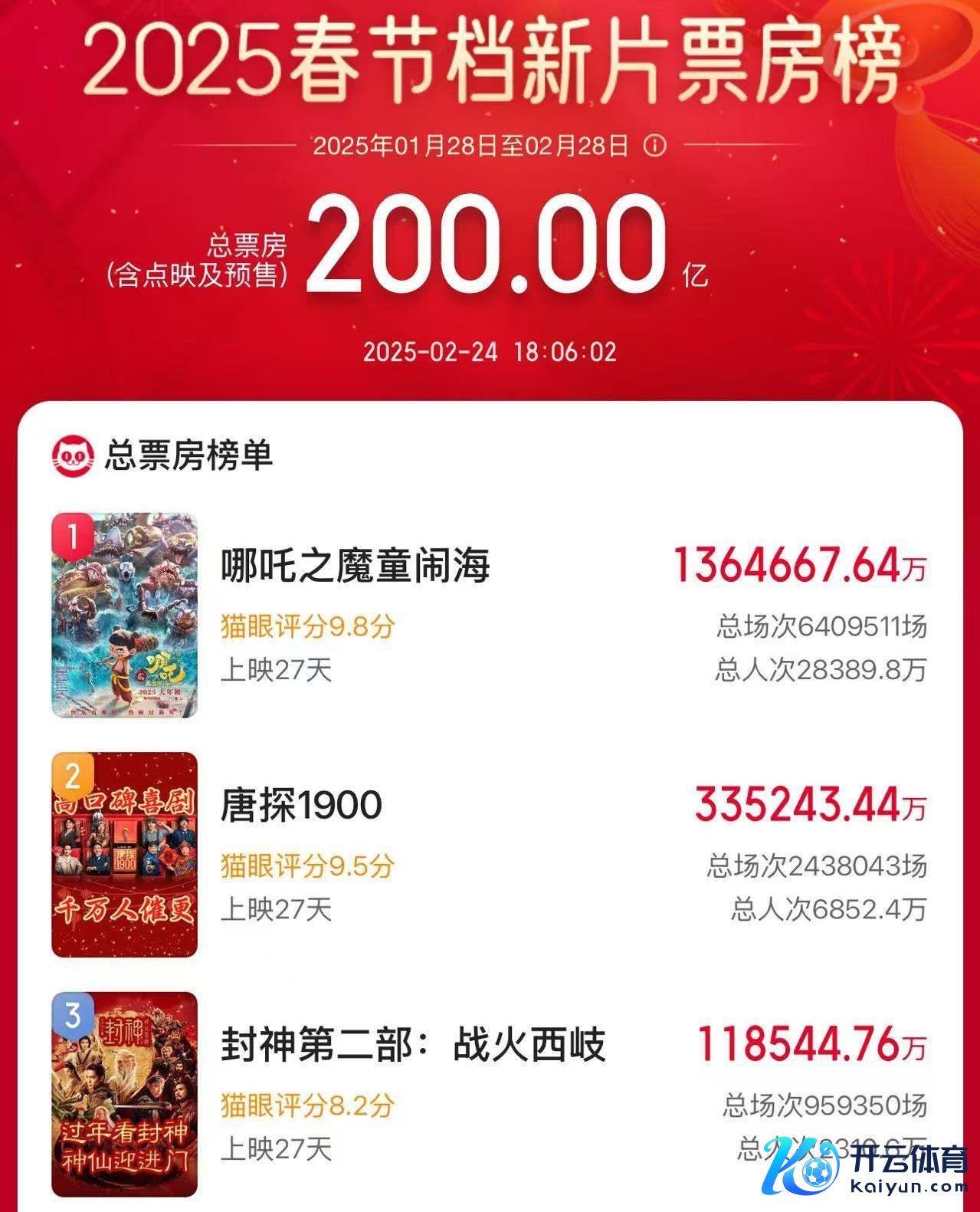Screen dimensions: 980x1212
Task: View details for 唐探1900
Action: [301, 806]
